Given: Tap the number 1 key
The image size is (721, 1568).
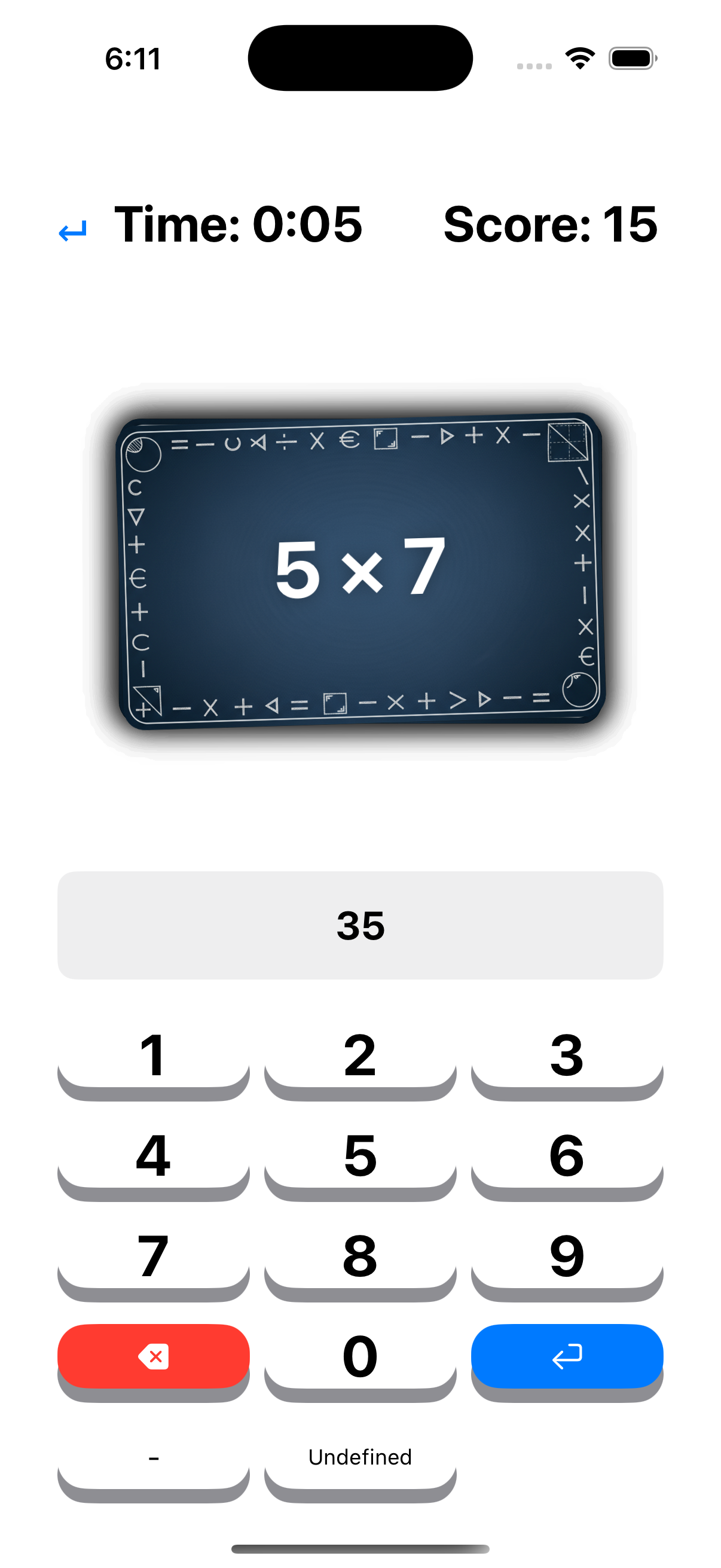Looking at the screenshot, I should 153,1058.
